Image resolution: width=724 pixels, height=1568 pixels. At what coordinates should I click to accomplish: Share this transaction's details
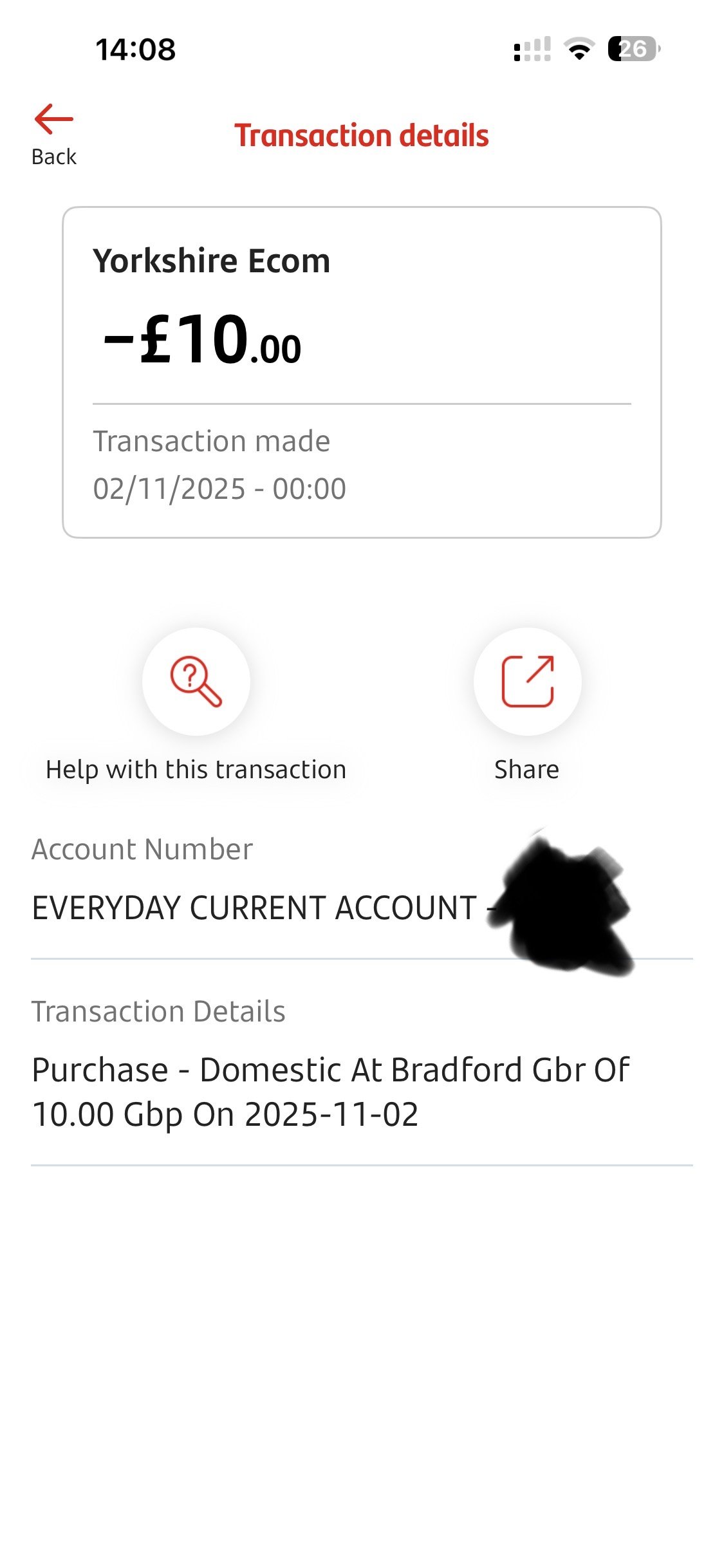click(x=527, y=681)
